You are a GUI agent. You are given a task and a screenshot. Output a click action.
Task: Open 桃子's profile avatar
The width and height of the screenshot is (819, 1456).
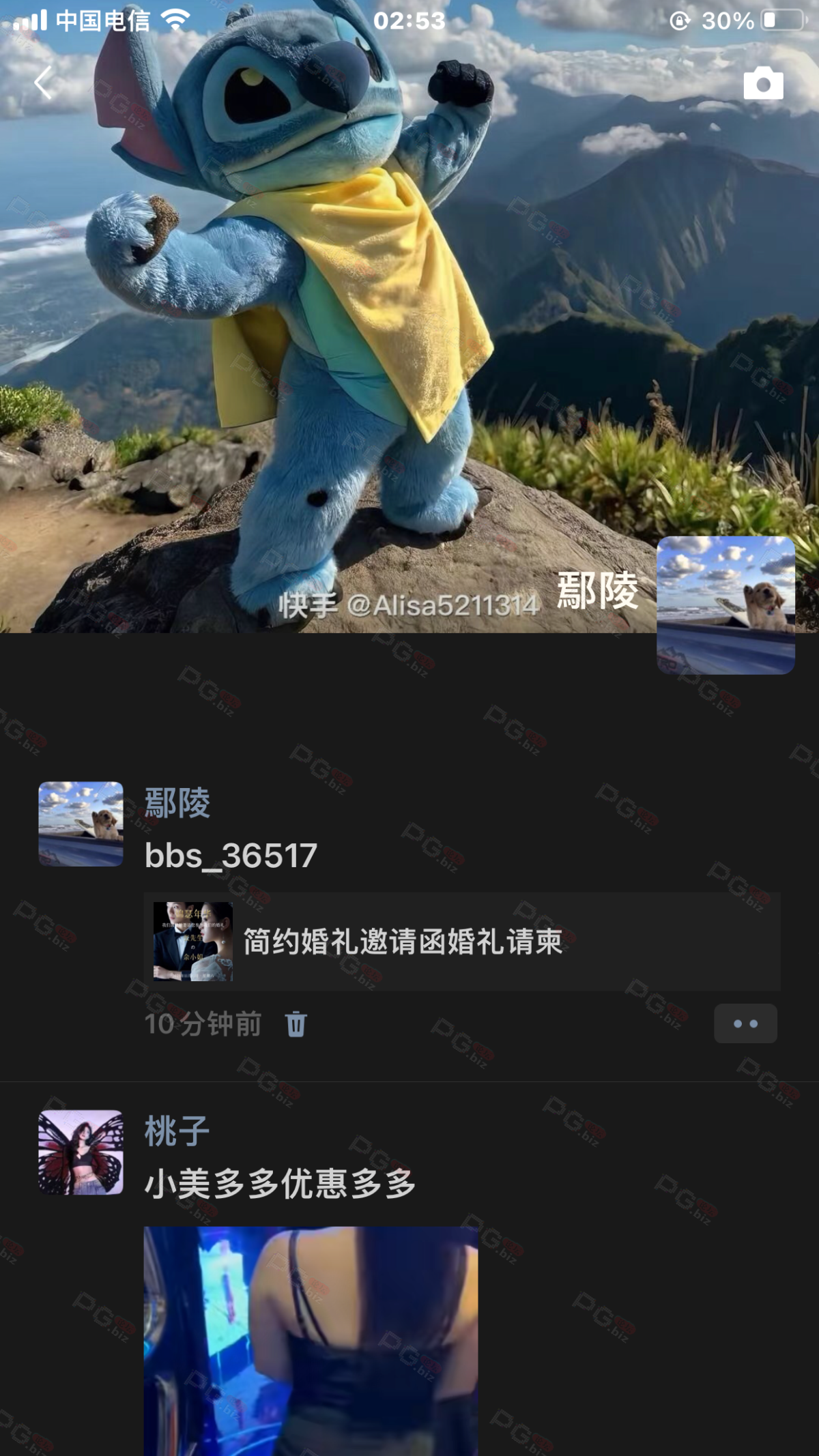(81, 1152)
